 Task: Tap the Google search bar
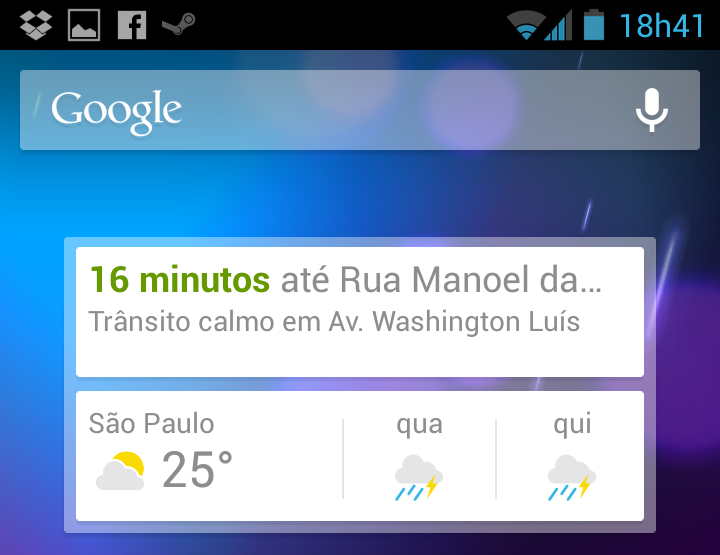pos(330,110)
